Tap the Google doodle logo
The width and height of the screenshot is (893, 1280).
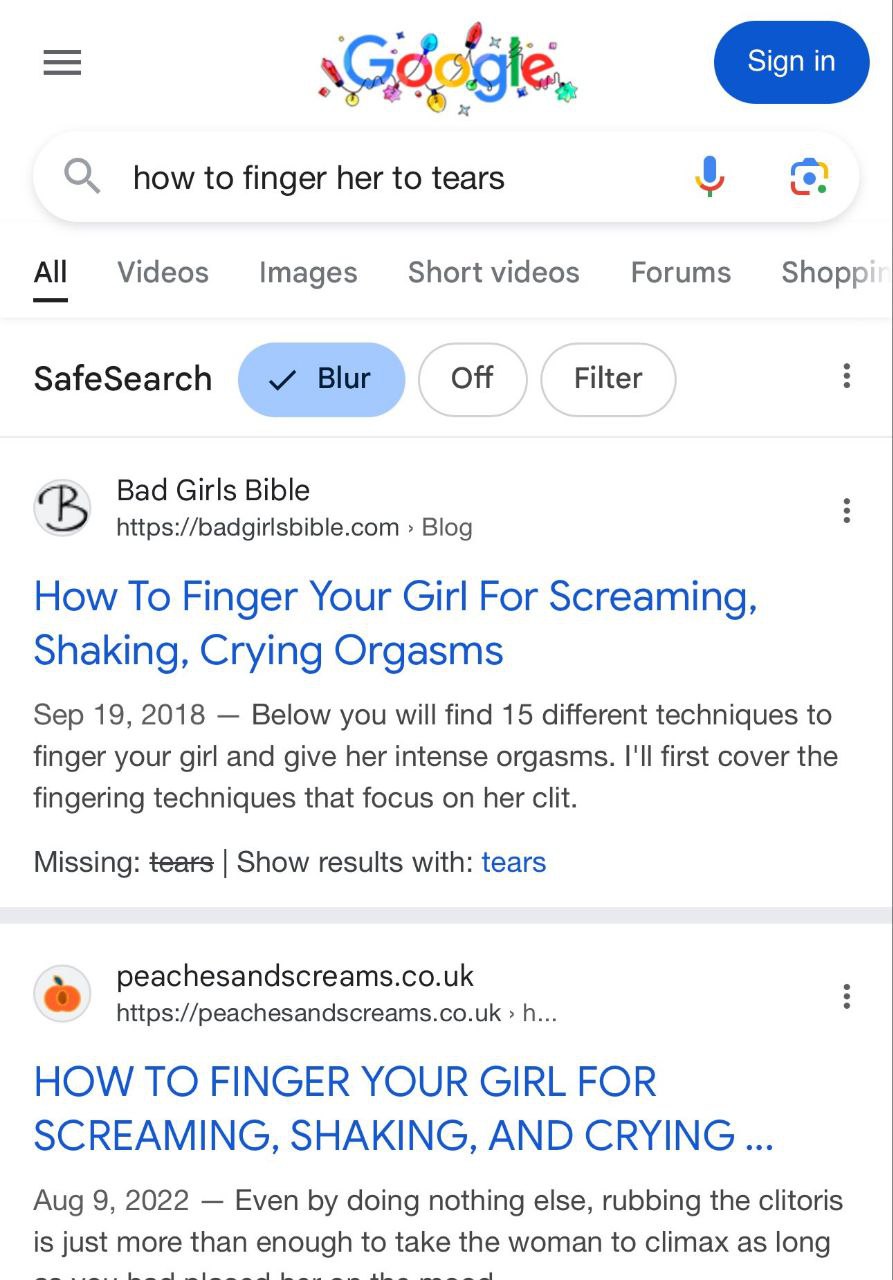pos(447,67)
